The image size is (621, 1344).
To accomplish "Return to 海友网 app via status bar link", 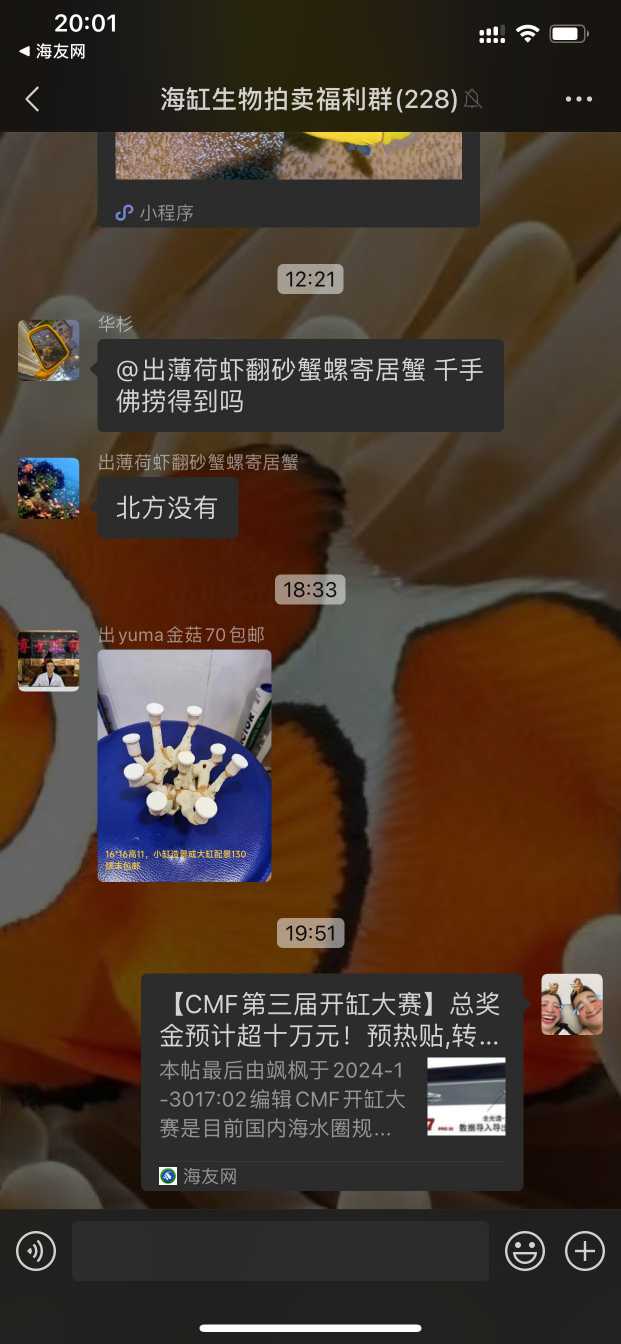I will pos(52,52).
